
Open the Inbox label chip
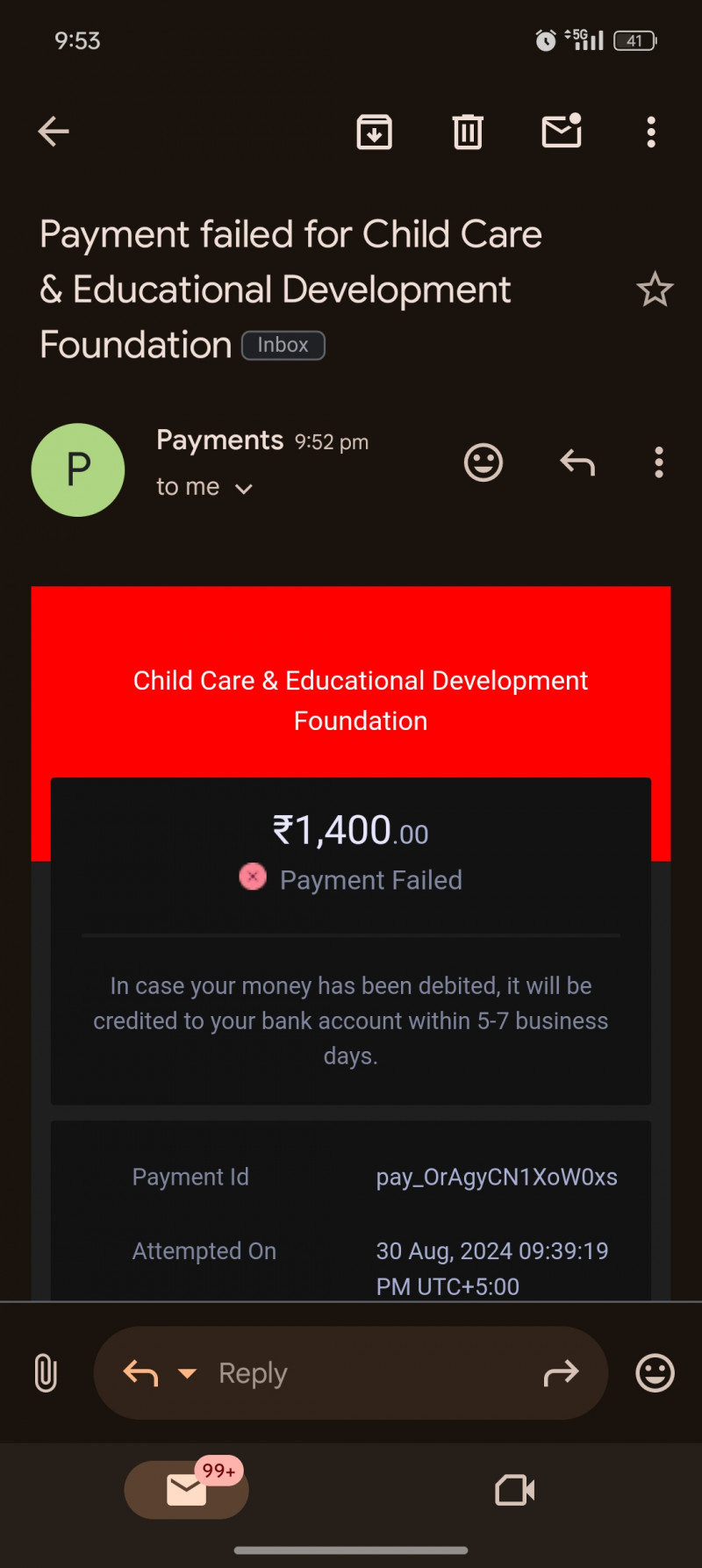click(x=283, y=346)
